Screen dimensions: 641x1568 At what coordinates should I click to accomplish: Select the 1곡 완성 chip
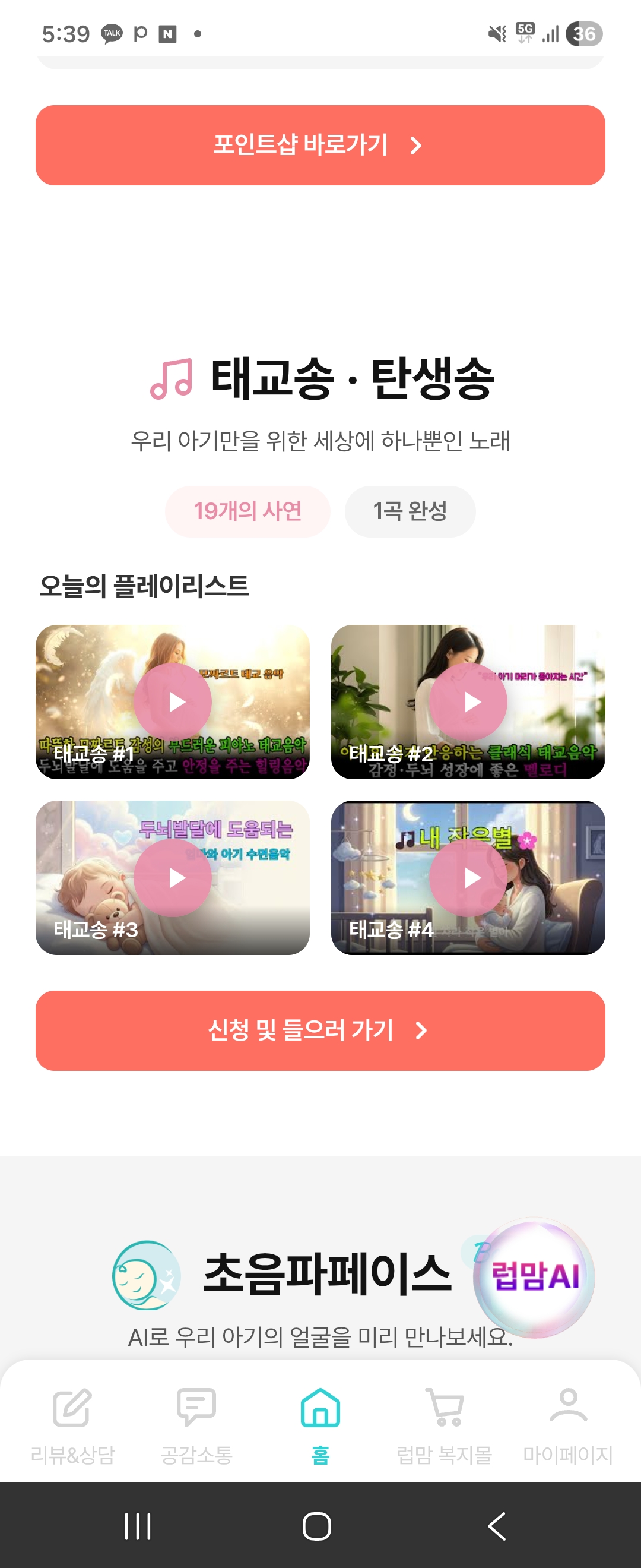tap(410, 511)
